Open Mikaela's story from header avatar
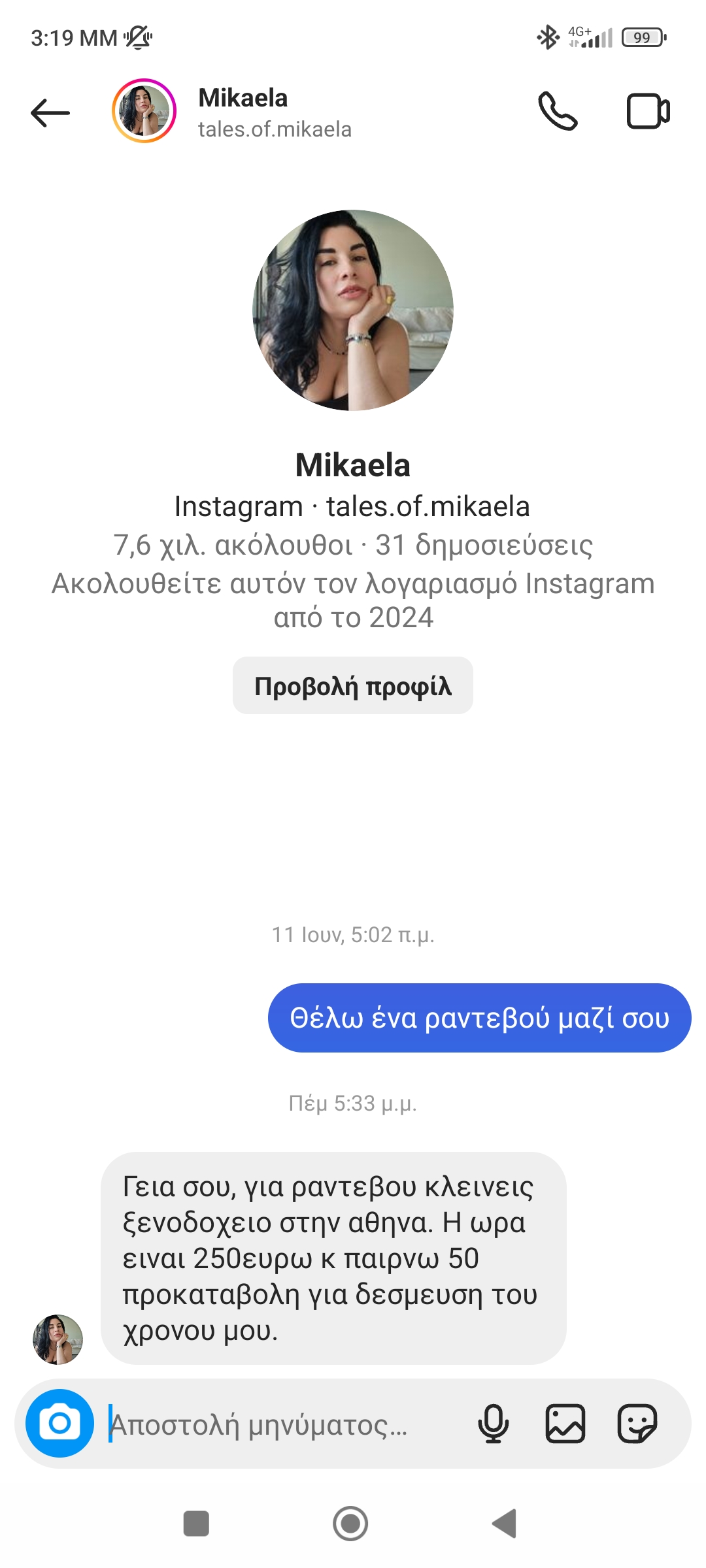The height and width of the screenshot is (1568, 706). (x=144, y=111)
